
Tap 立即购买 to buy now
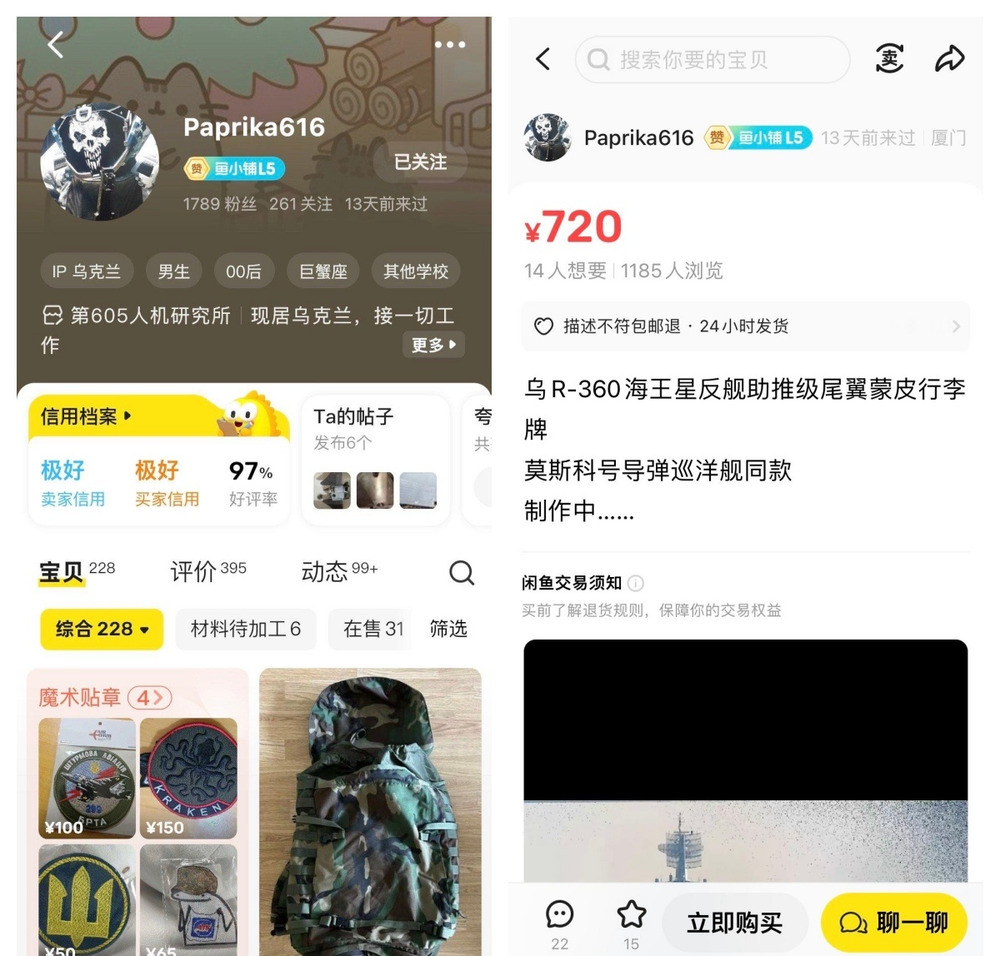(x=735, y=922)
